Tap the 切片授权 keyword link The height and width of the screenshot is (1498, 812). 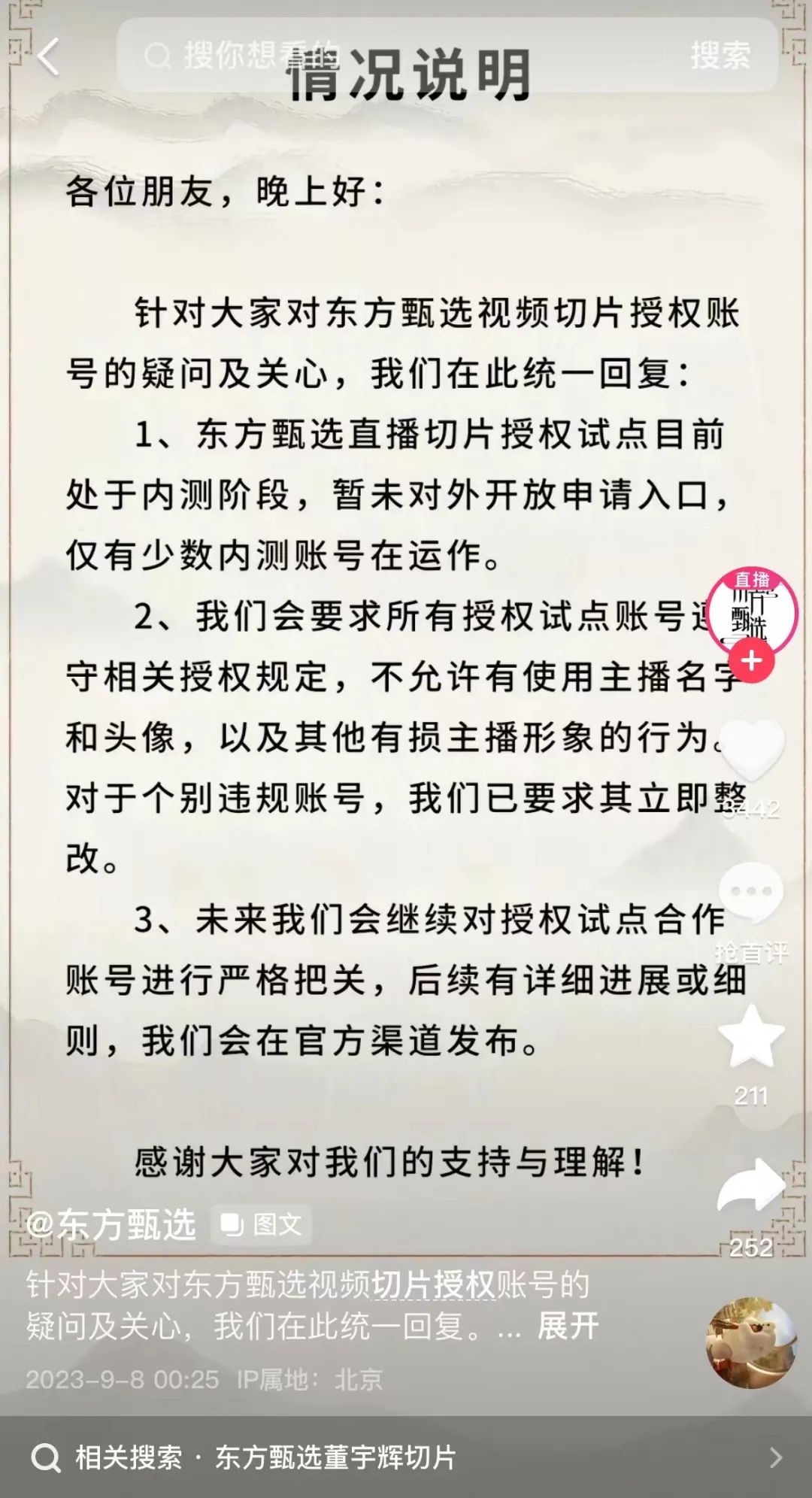click(433, 1284)
